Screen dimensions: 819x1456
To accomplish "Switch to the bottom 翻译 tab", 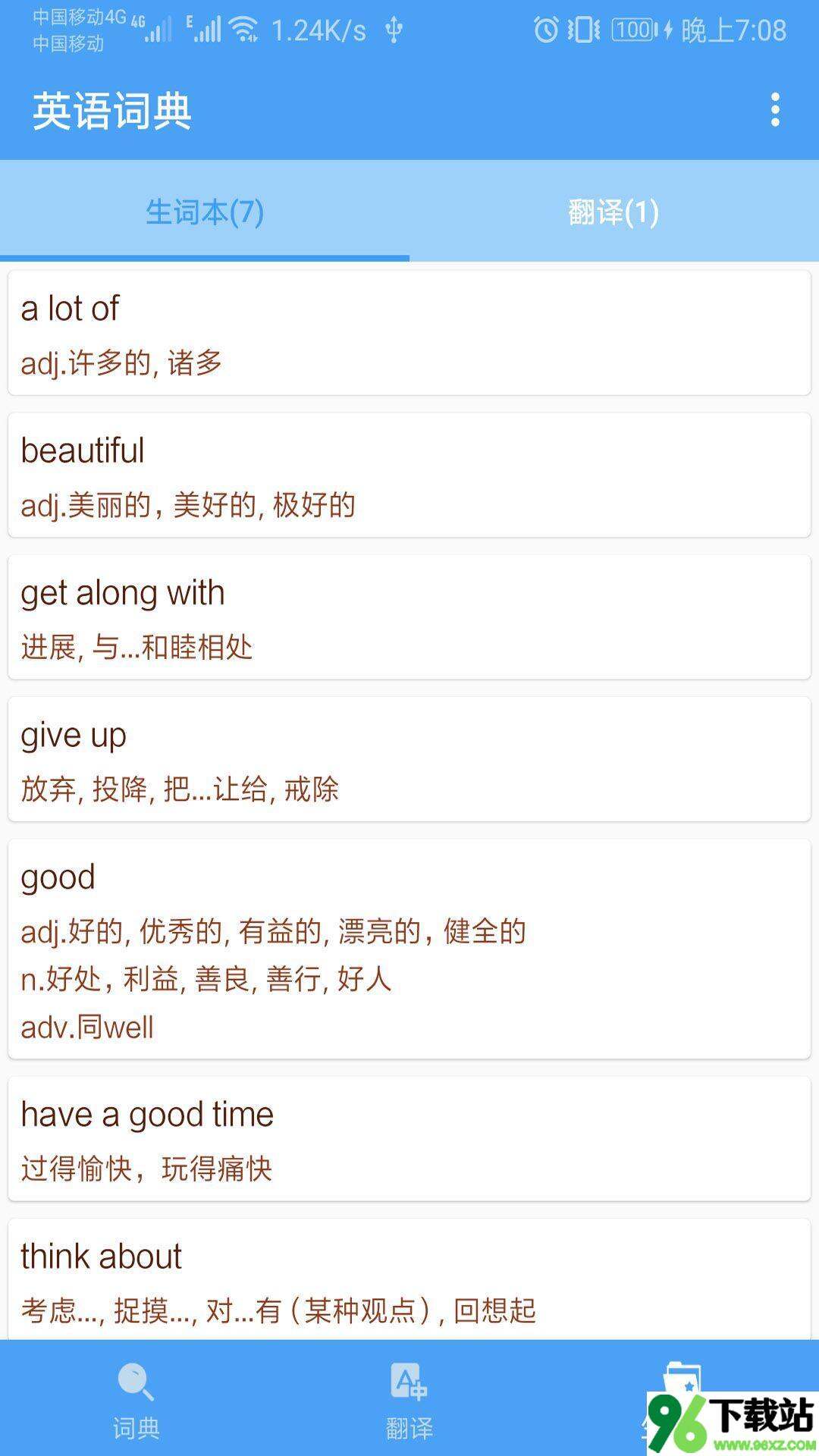I will point(409,1398).
